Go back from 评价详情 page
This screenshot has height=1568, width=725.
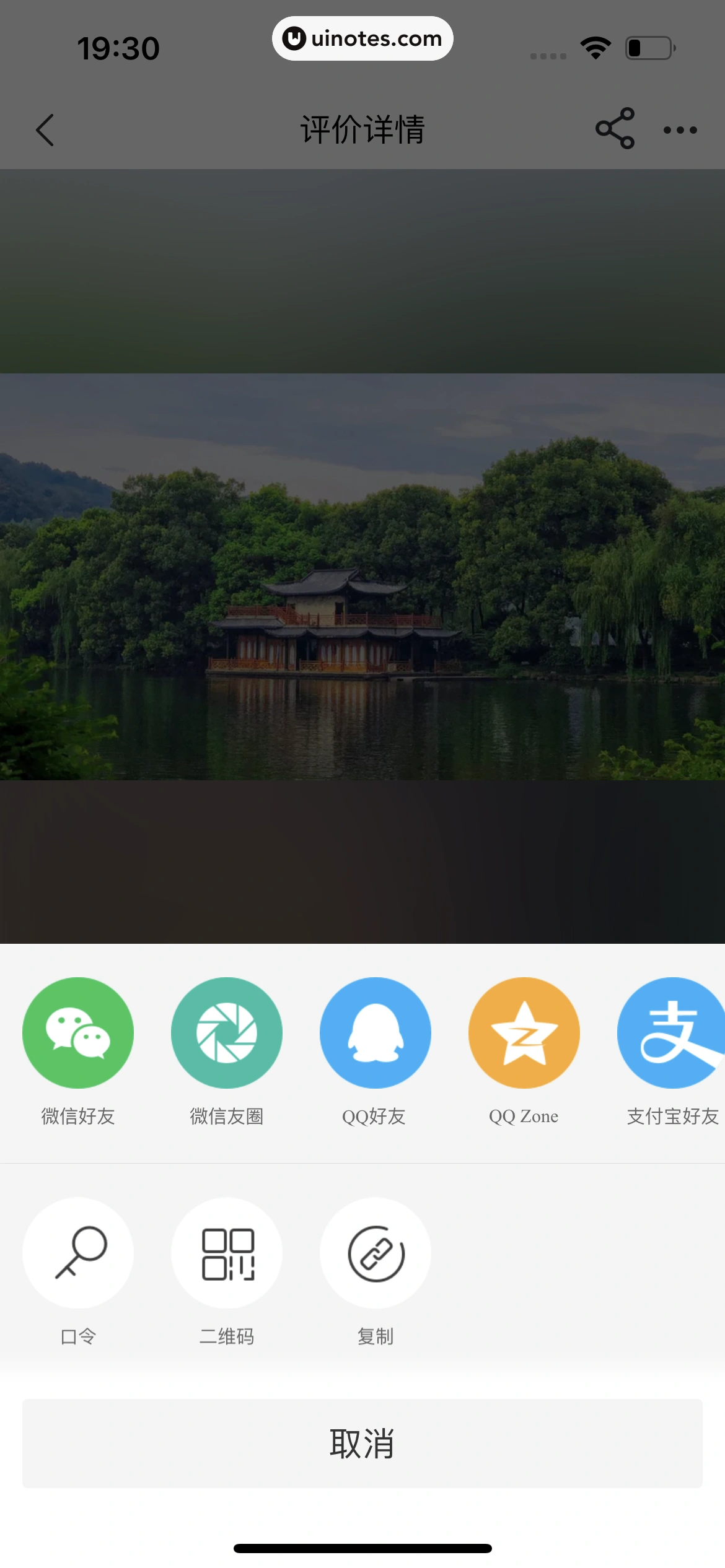click(x=45, y=130)
